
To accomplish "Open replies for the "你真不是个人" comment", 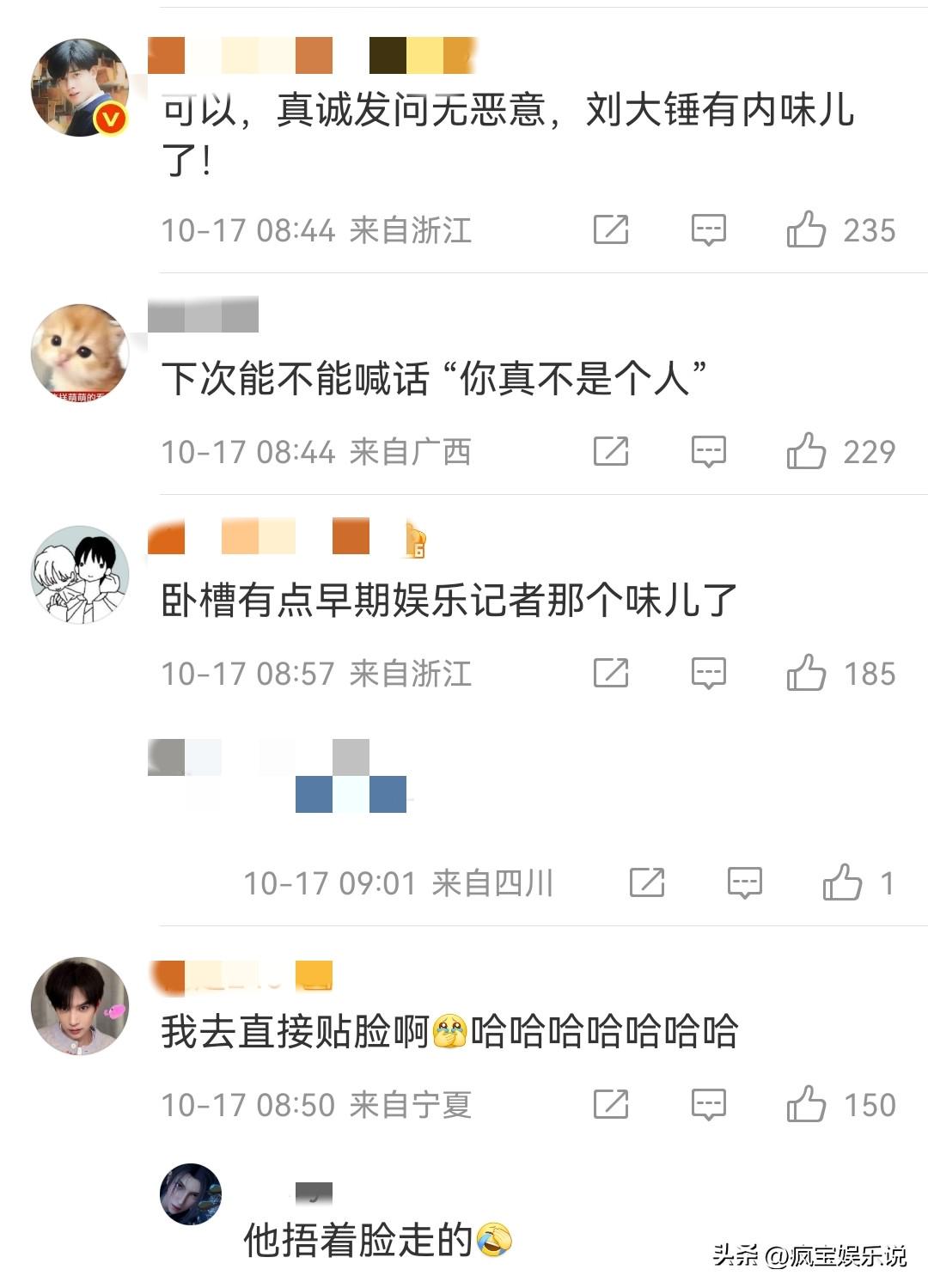I will coord(709,452).
